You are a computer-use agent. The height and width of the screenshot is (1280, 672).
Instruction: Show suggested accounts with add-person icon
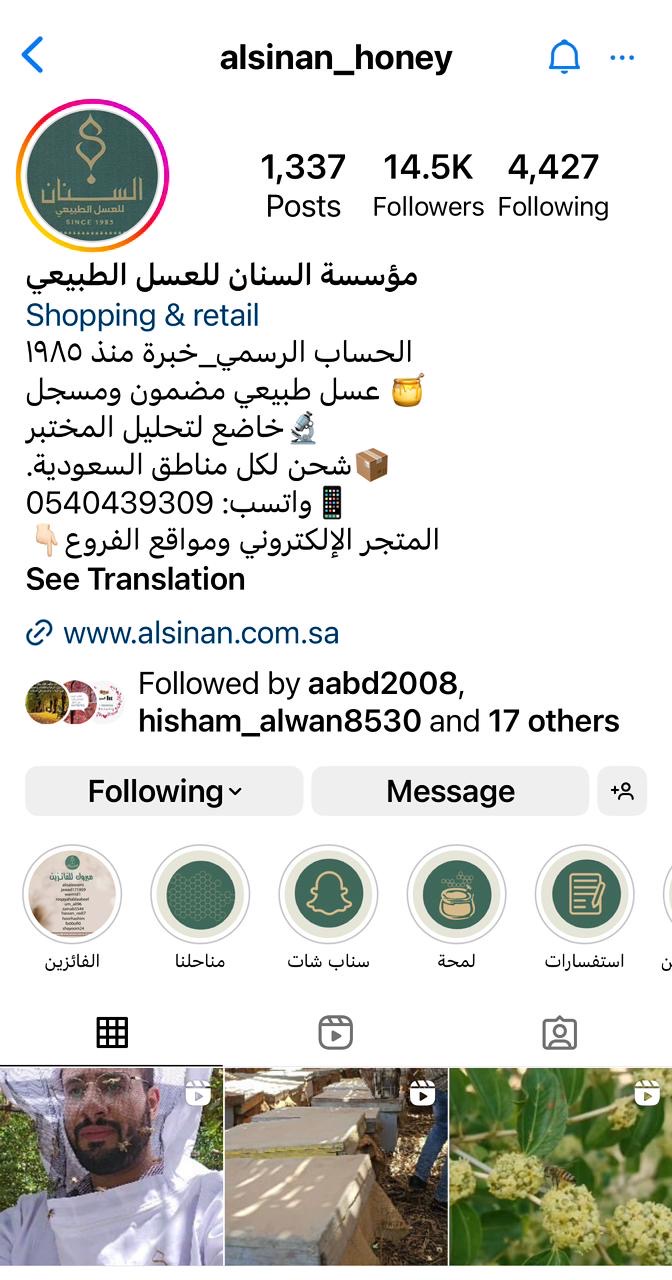click(x=622, y=791)
